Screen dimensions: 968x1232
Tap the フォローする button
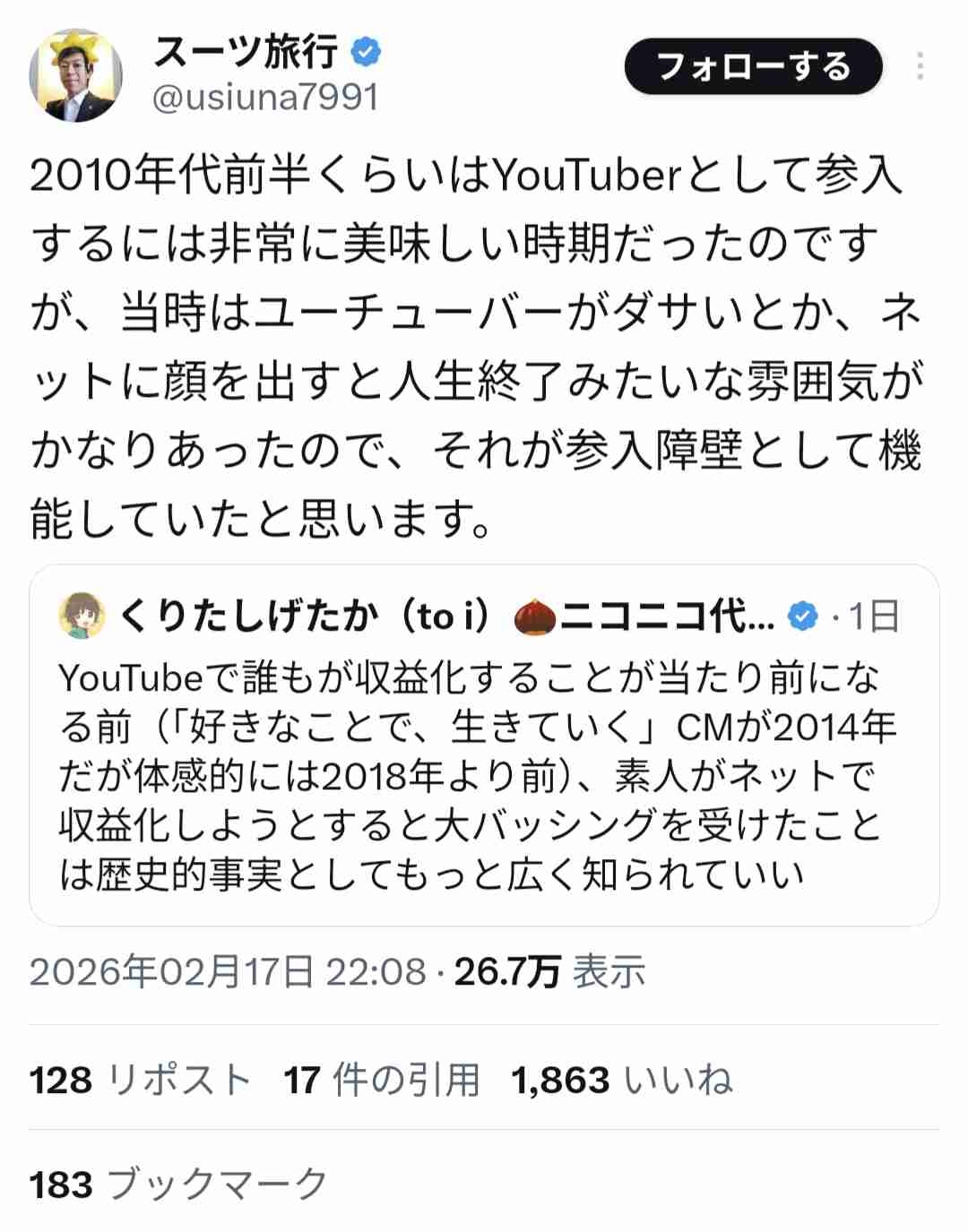coord(753,67)
